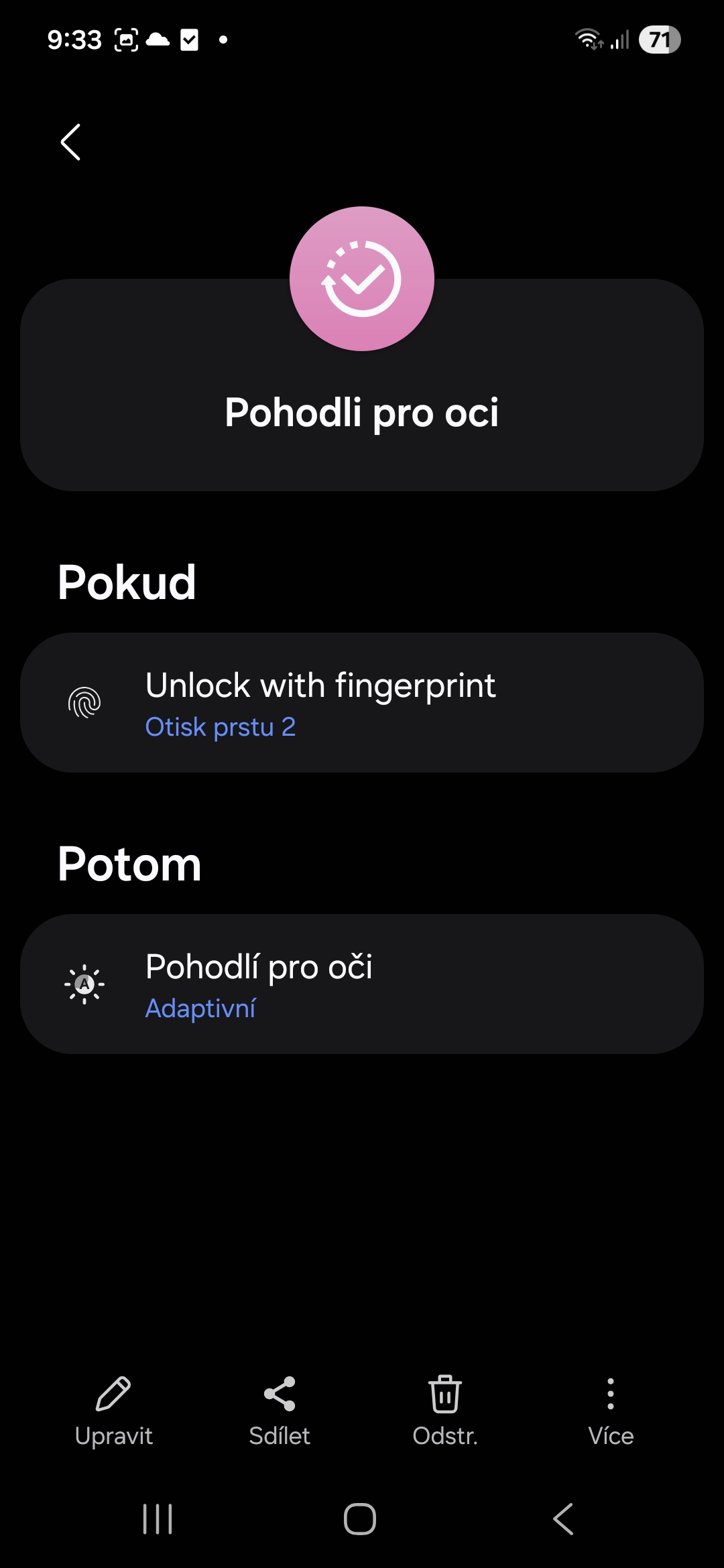Open the Více options menu
Image resolution: width=724 pixels, height=1568 pixels.
pos(610,1407)
